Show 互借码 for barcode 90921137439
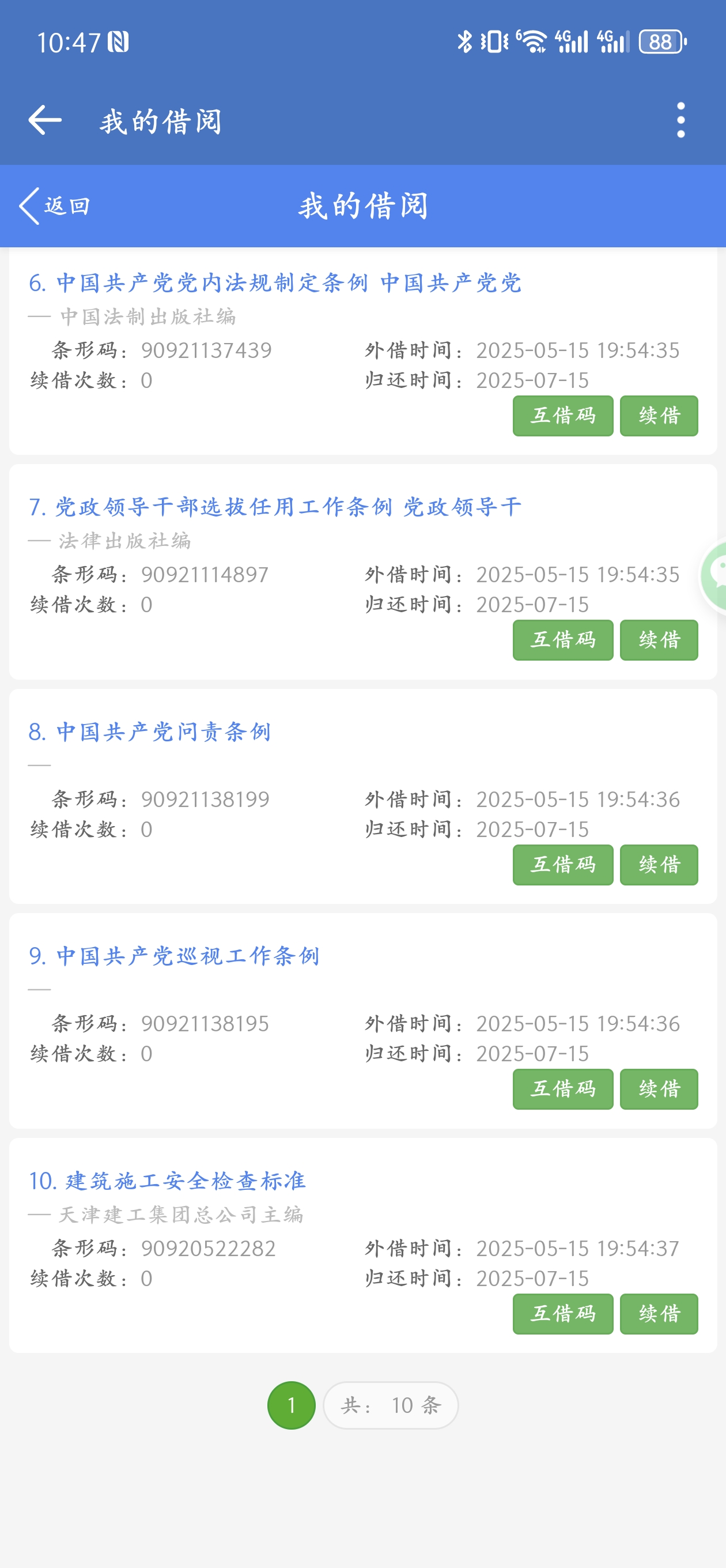The image size is (726, 1568). click(x=562, y=416)
